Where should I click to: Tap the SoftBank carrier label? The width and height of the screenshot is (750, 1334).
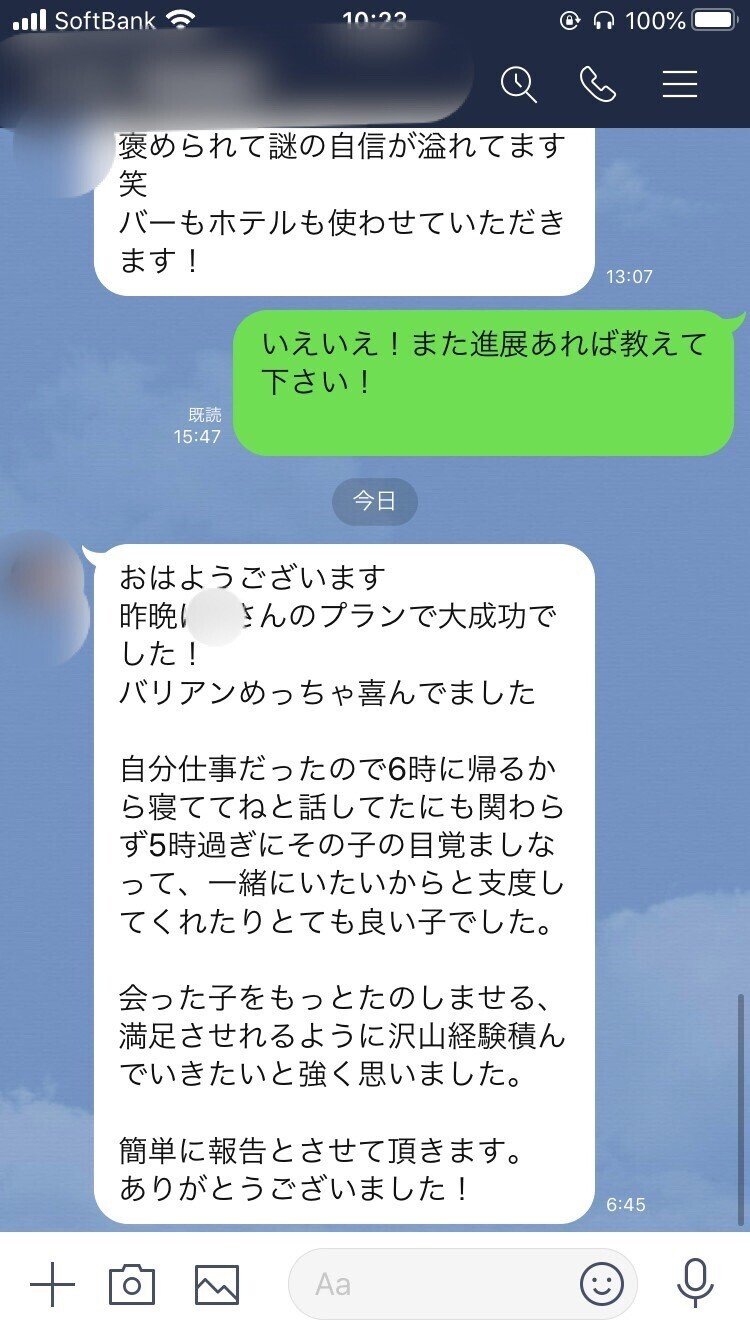105,18
